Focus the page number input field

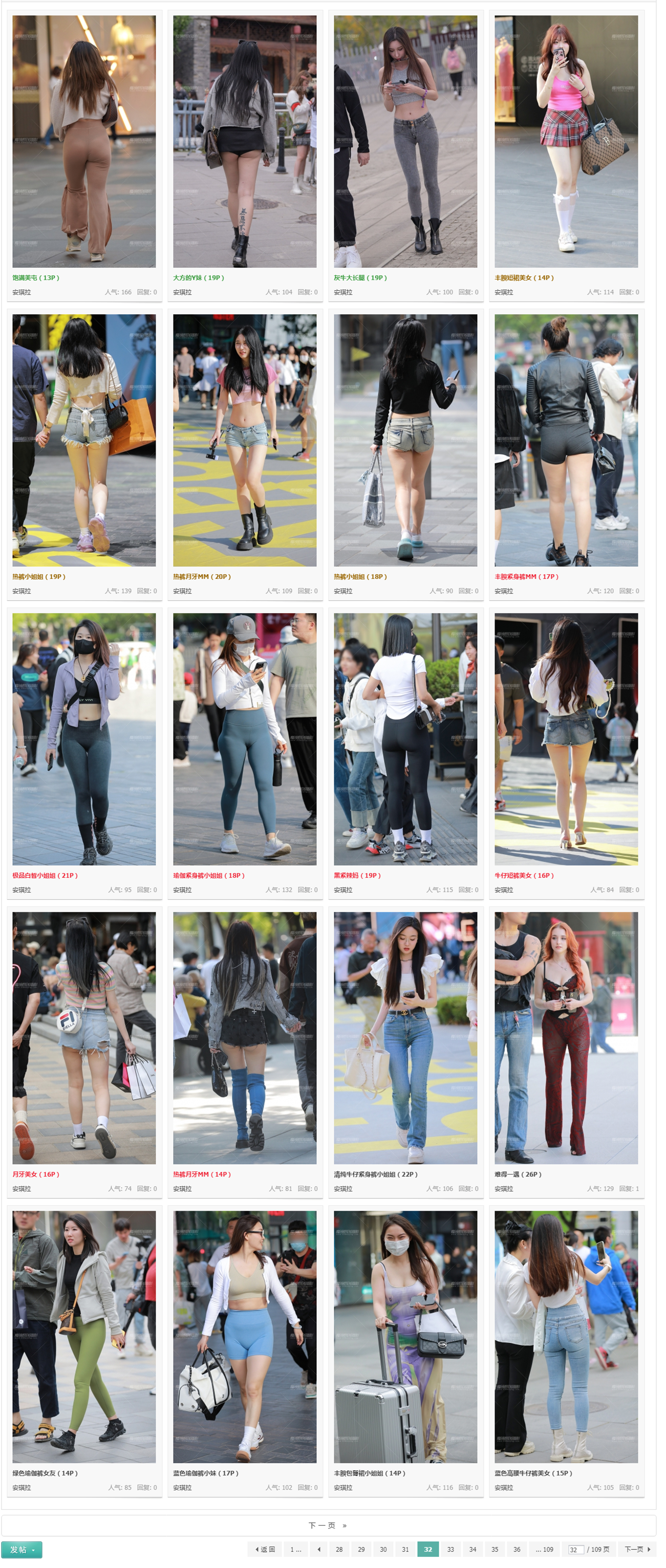575,1550
